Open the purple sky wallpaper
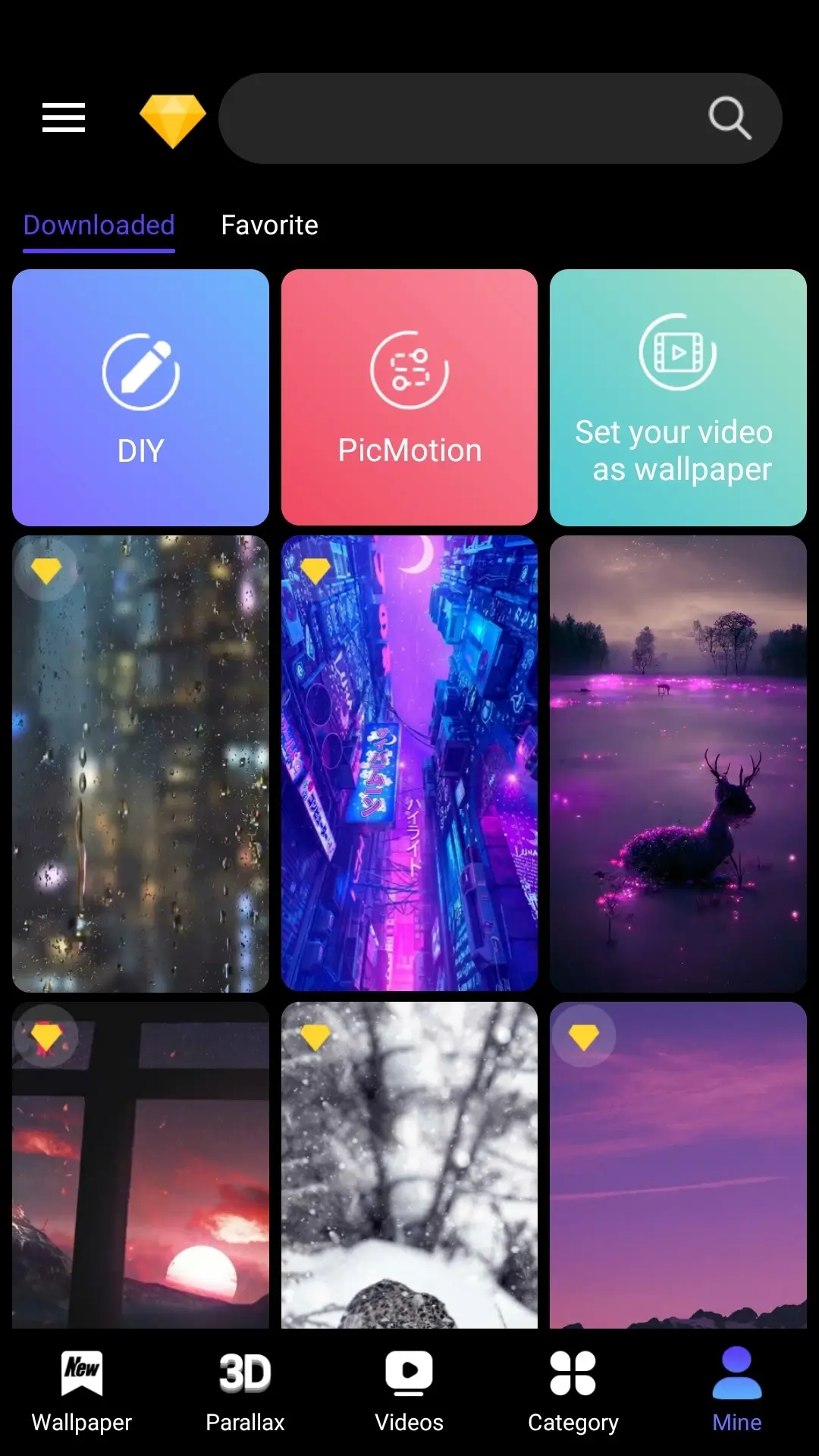The height and width of the screenshot is (1456, 819). coord(678,1165)
